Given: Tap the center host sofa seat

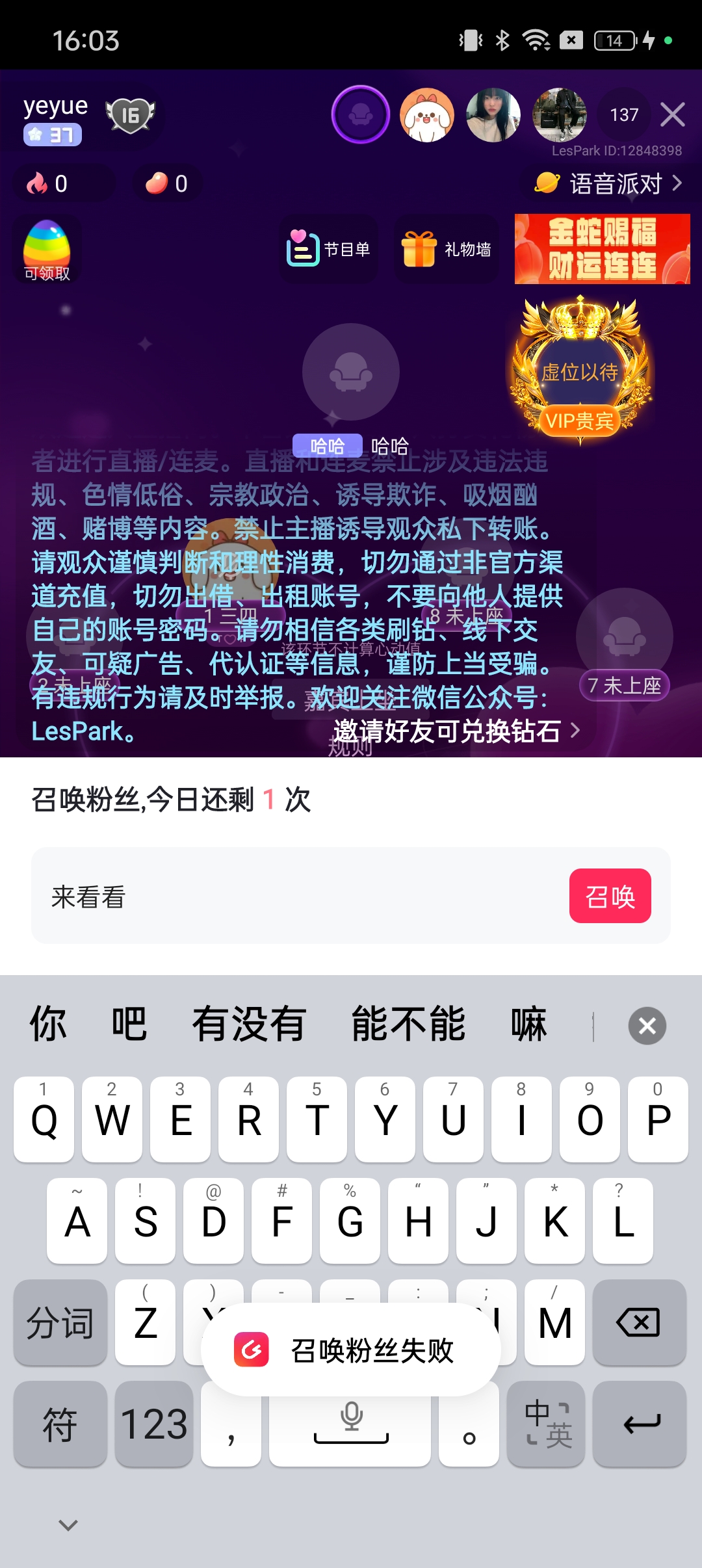Looking at the screenshot, I should 351,372.
